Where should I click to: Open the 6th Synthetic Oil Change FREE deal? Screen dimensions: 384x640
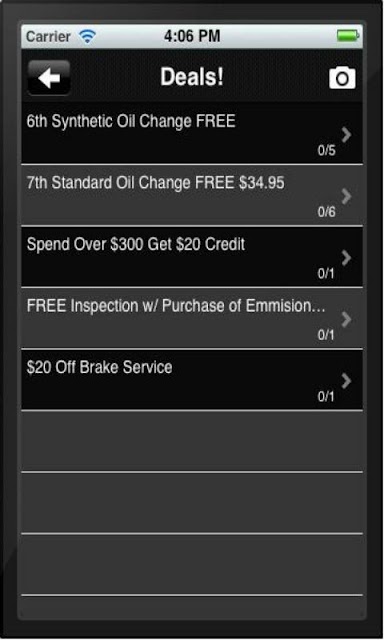click(x=192, y=133)
